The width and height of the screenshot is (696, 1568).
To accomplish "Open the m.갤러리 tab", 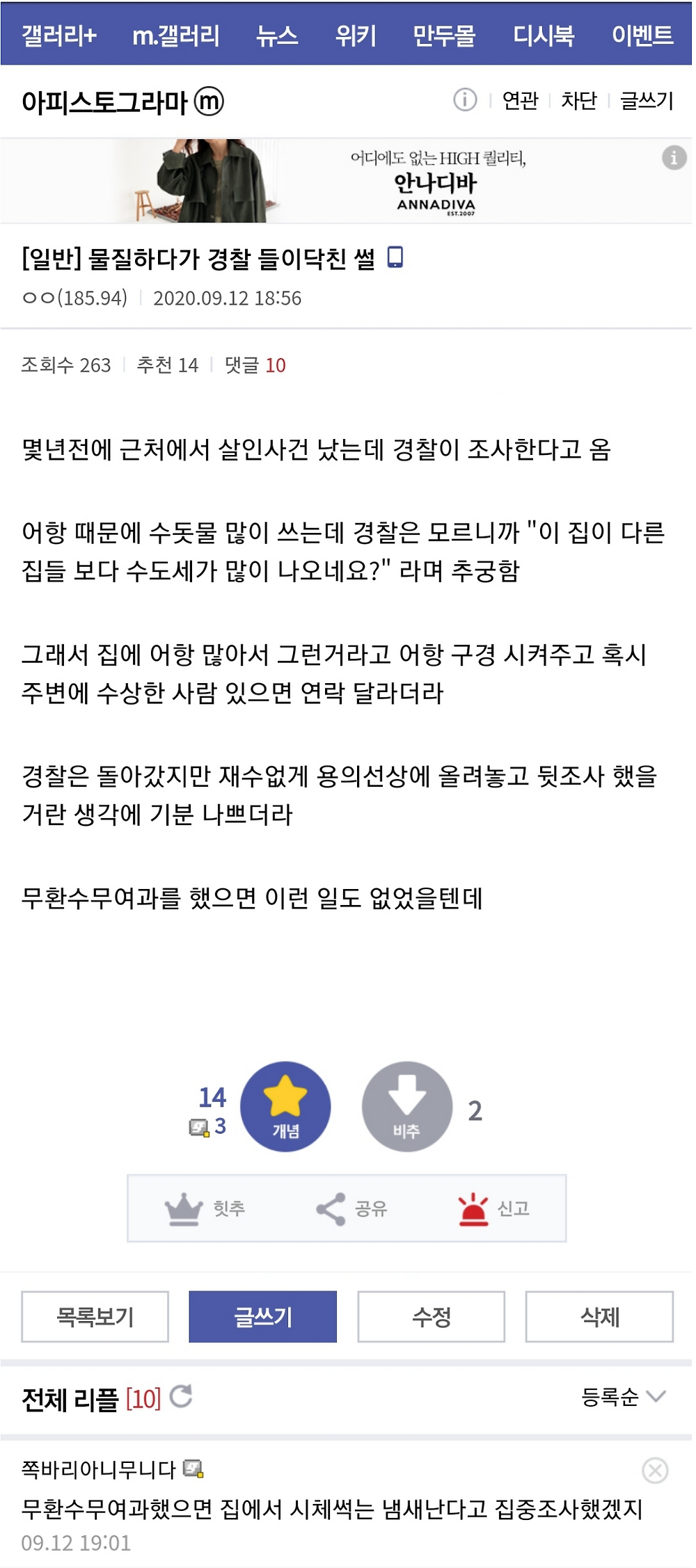I will click(x=176, y=35).
